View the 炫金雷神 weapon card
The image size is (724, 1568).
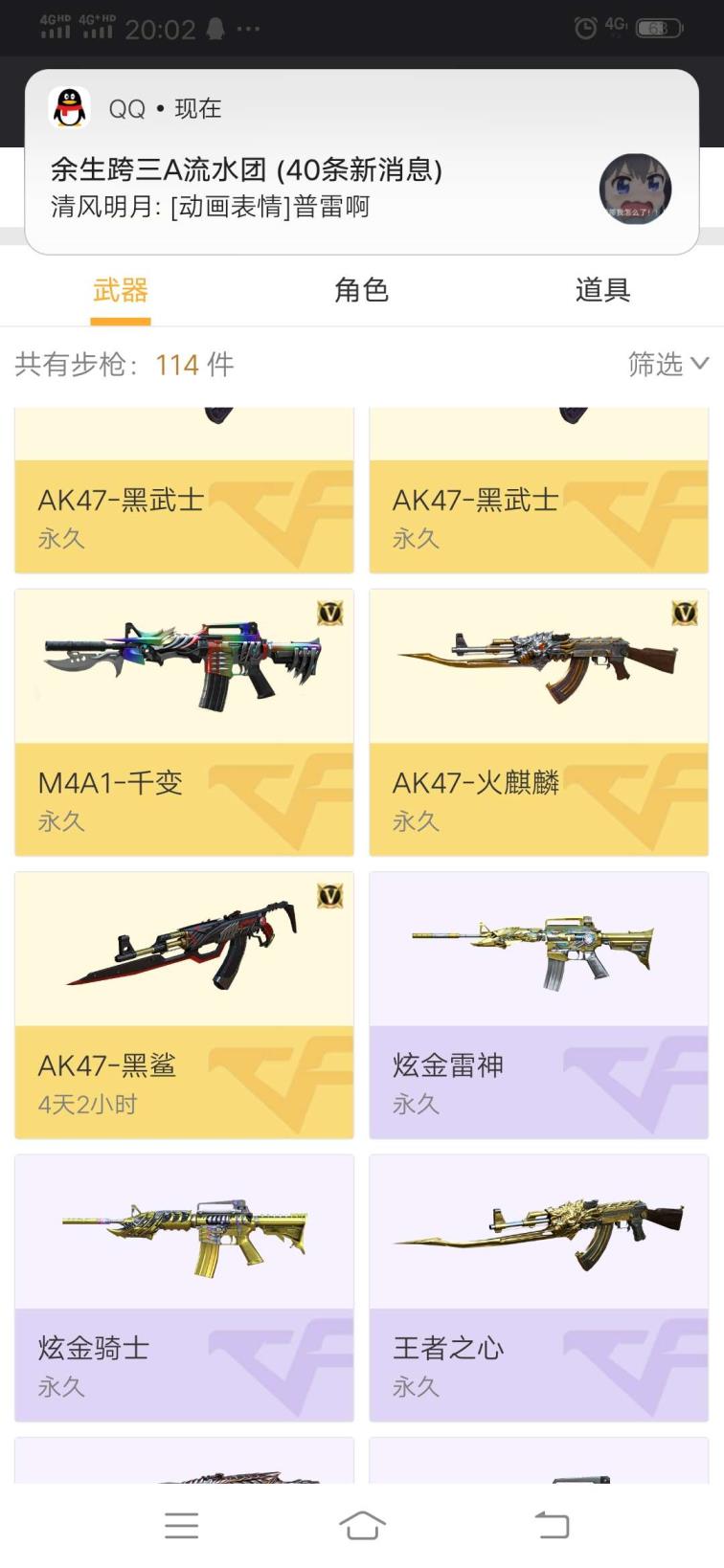click(538, 1004)
